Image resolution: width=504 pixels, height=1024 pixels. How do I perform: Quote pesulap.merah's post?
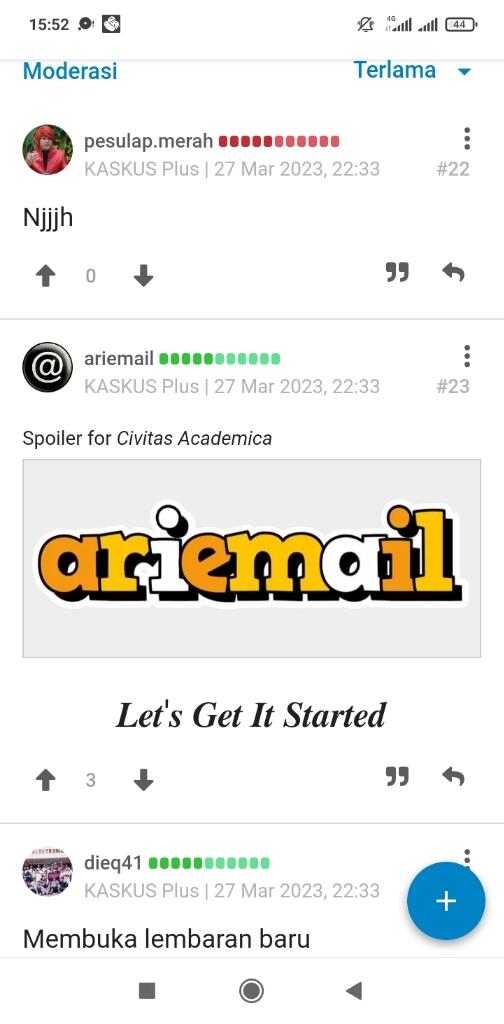396,272
